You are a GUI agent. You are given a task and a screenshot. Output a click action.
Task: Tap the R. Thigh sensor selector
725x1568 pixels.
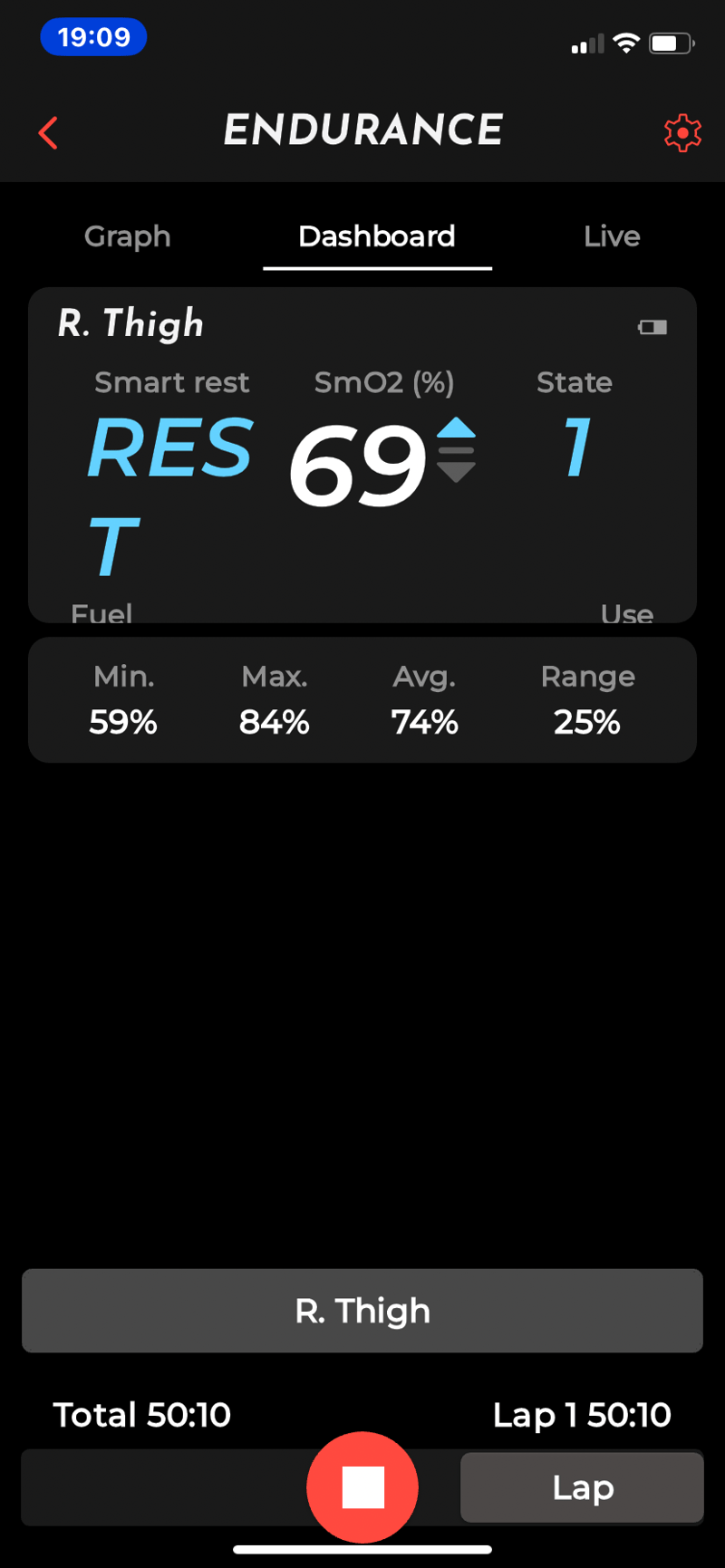362,1311
